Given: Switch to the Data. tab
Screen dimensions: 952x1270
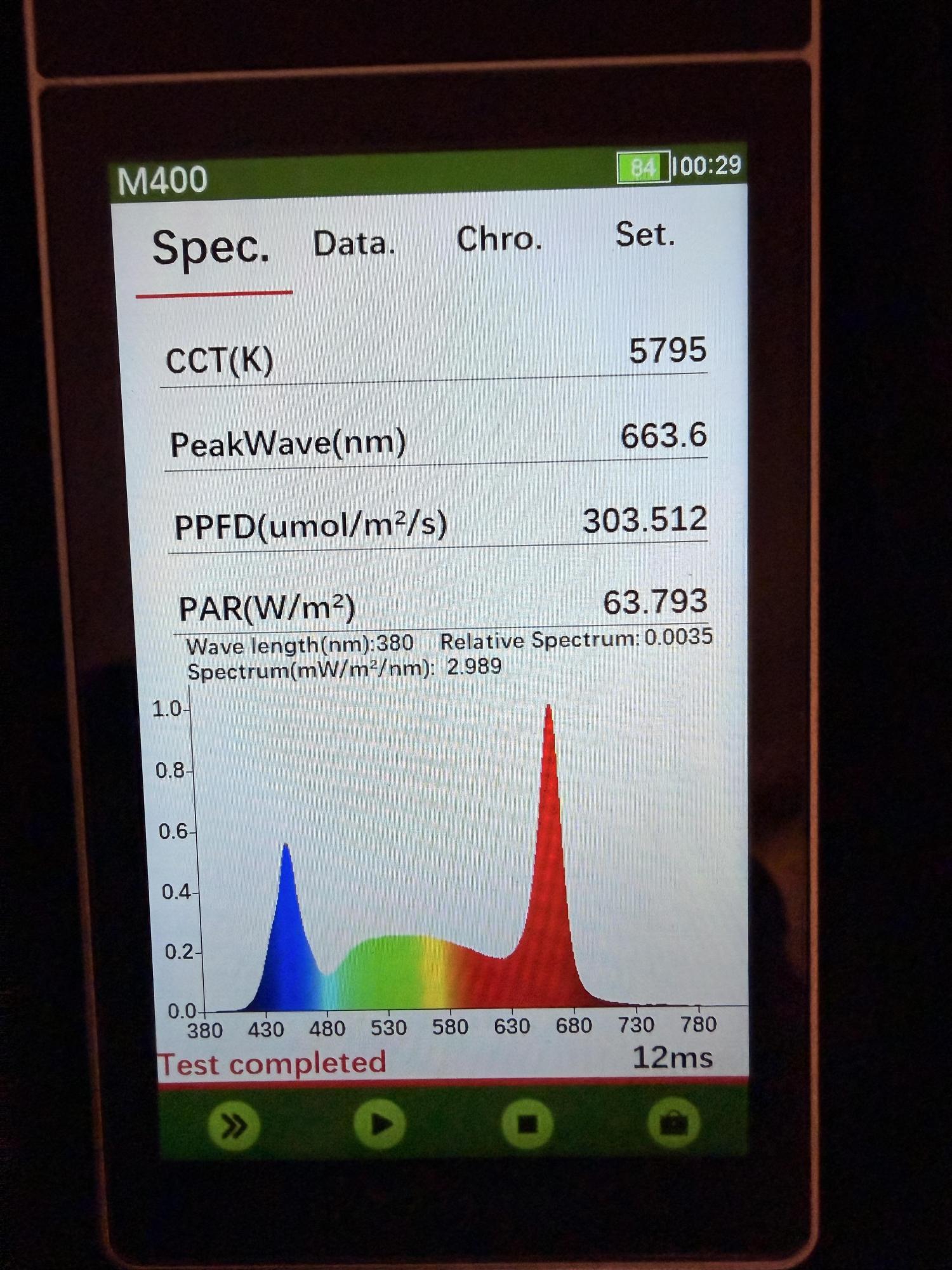Looking at the screenshot, I should point(354,244).
